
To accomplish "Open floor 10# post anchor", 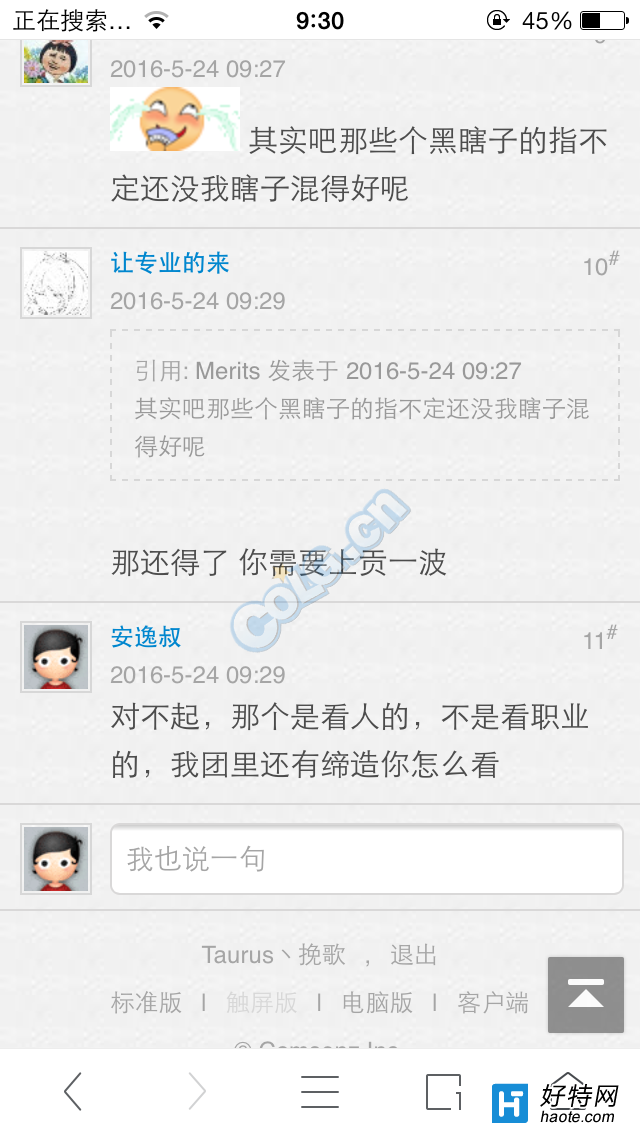I will [x=600, y=265].
